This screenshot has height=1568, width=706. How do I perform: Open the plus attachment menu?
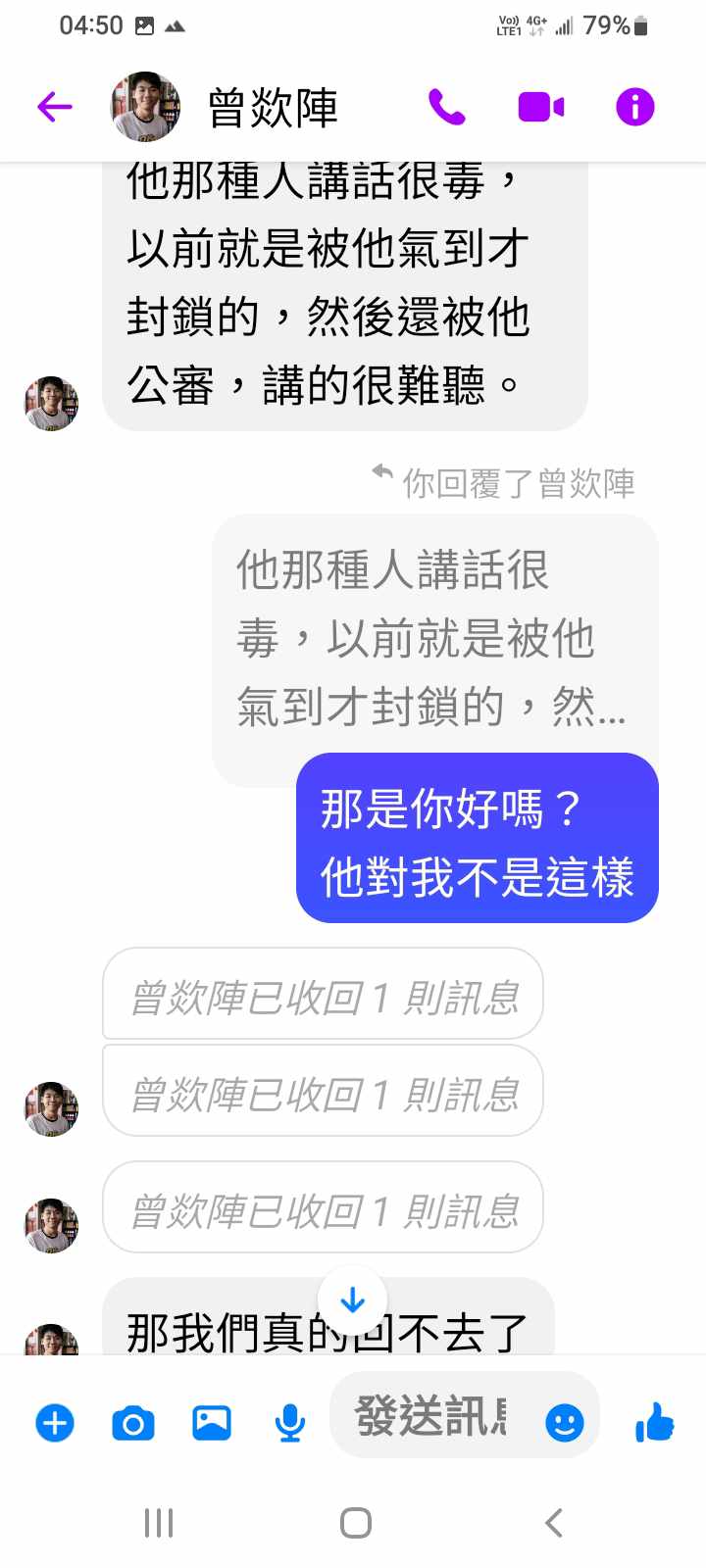point(55,1422)
